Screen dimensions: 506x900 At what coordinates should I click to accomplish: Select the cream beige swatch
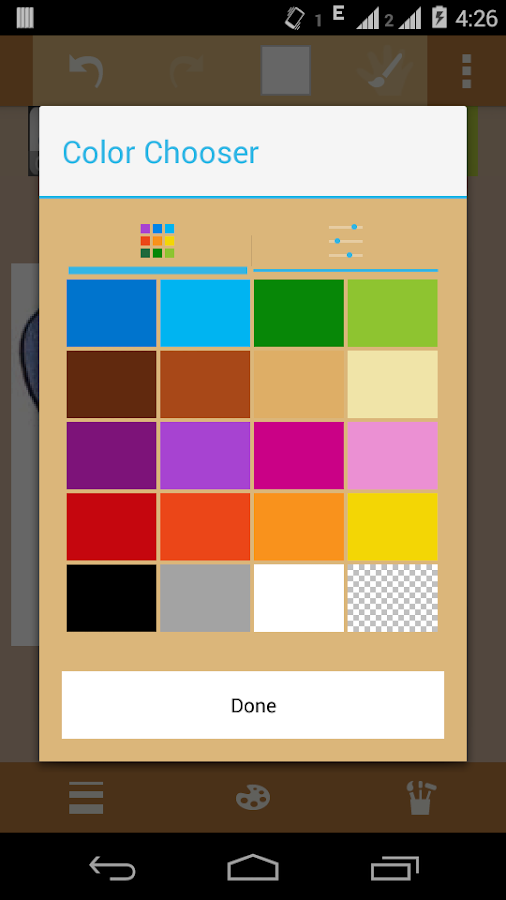coord(392,384)
